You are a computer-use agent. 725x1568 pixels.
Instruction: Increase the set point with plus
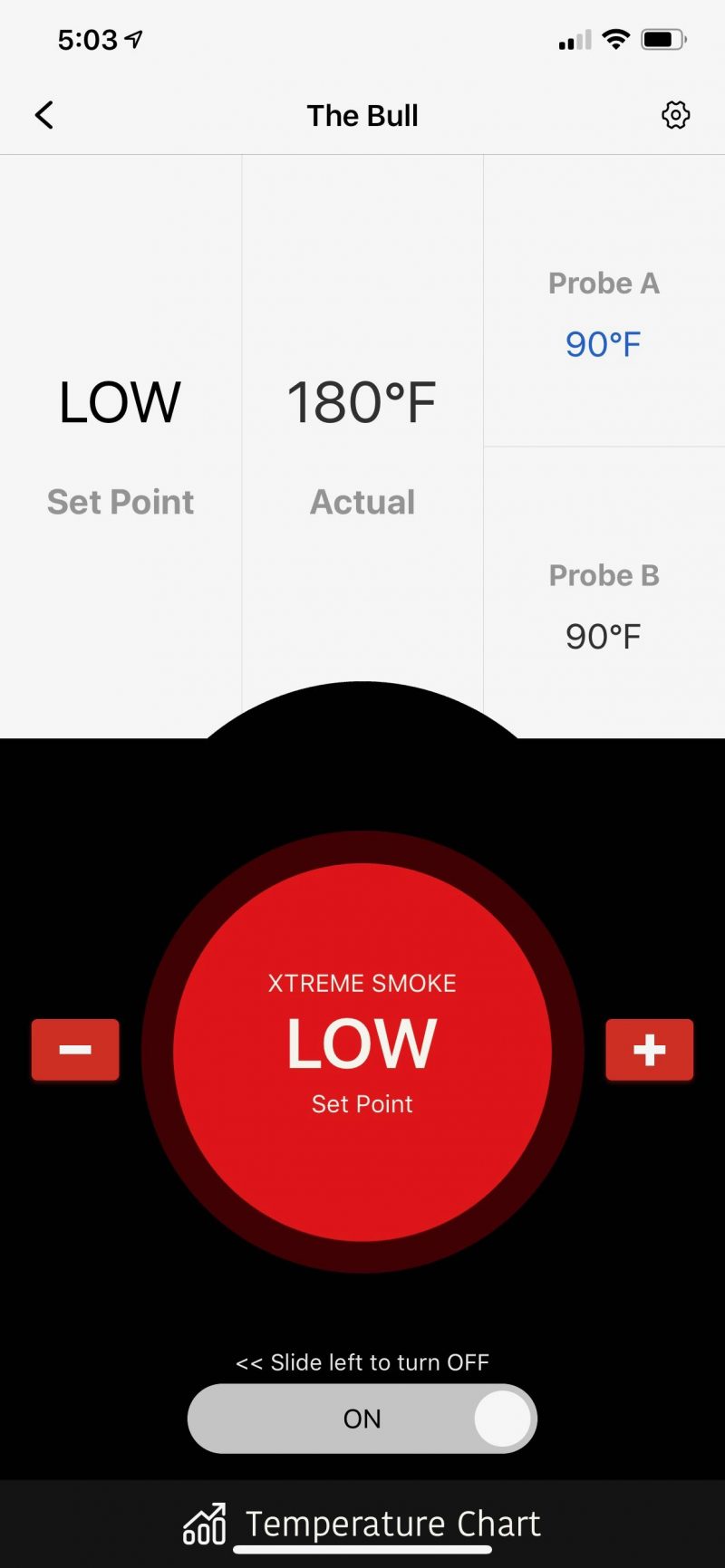[x=649, y=1050]
